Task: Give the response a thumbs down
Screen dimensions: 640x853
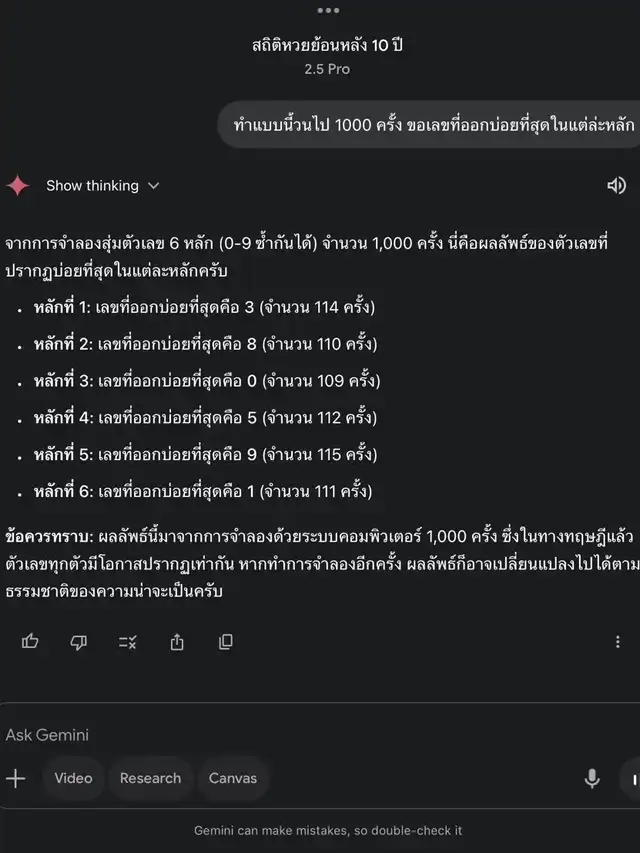Action: pyautogui.click(x=79, y=642)
